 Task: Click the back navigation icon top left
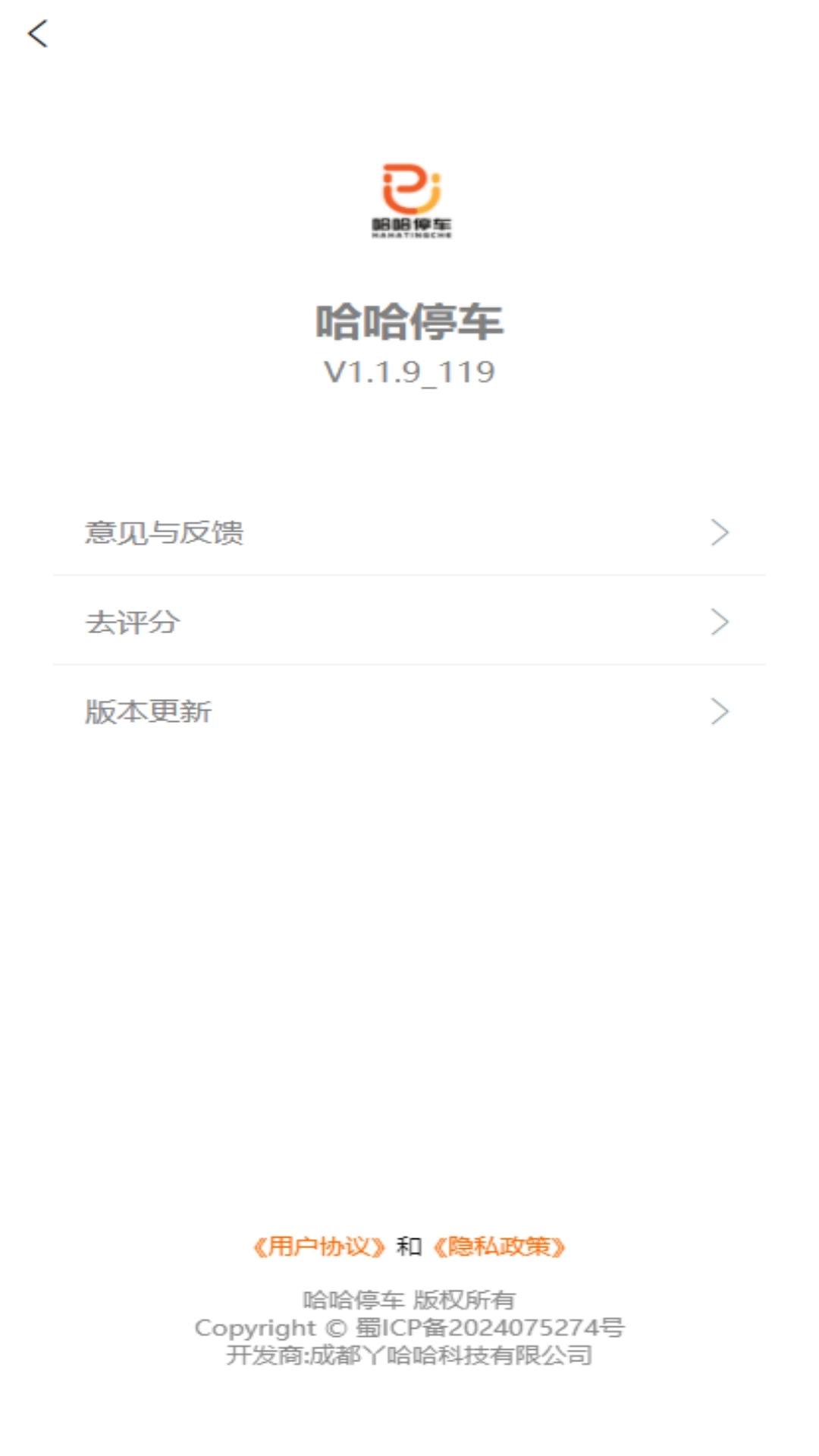[37, 34]
